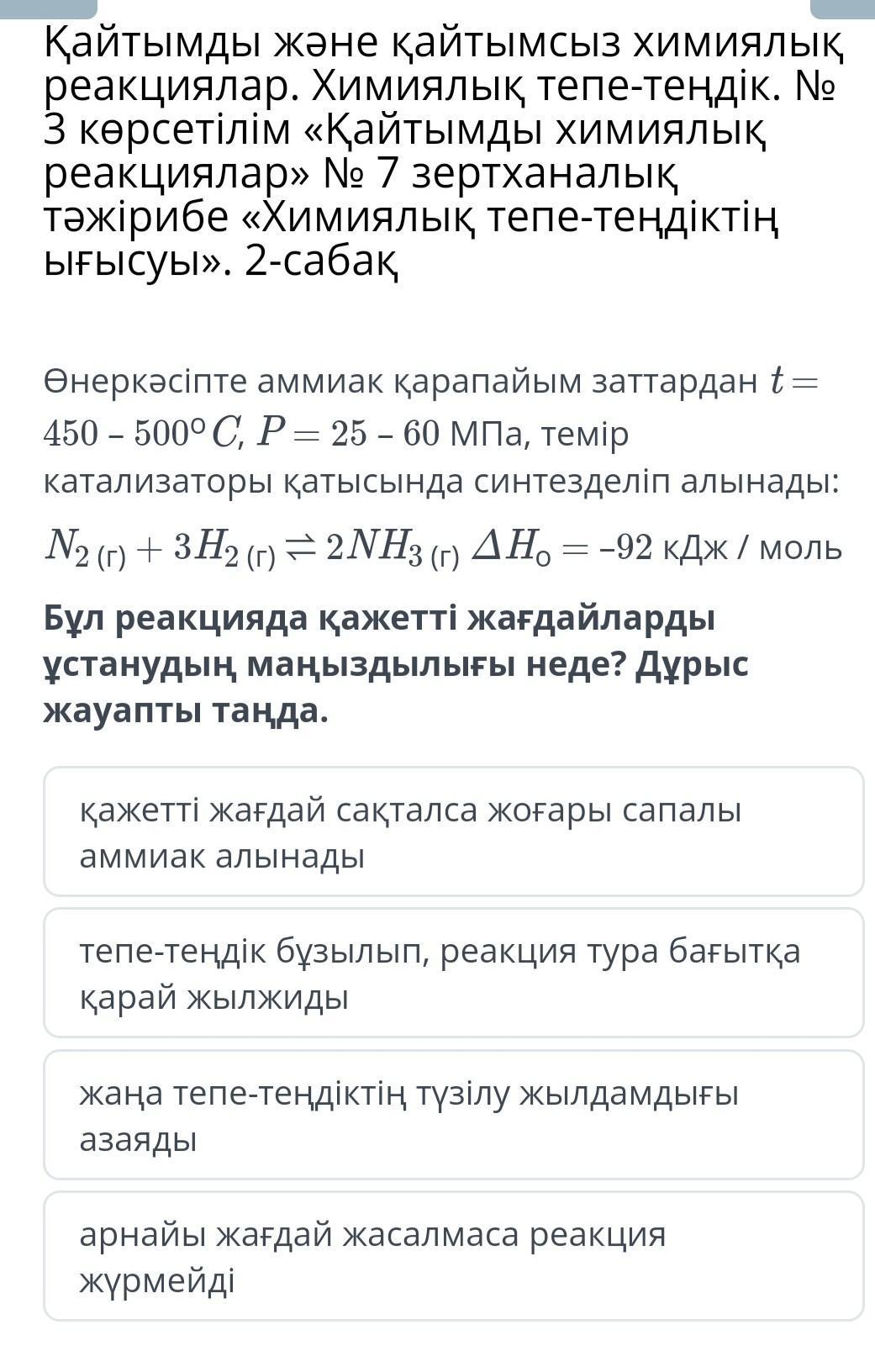Choose option 'тепе-теңдік бұзылып, реакция тура бағытқа қарай жылжиды'
The height and width of the screenshot is (1372, 875).
453,973
